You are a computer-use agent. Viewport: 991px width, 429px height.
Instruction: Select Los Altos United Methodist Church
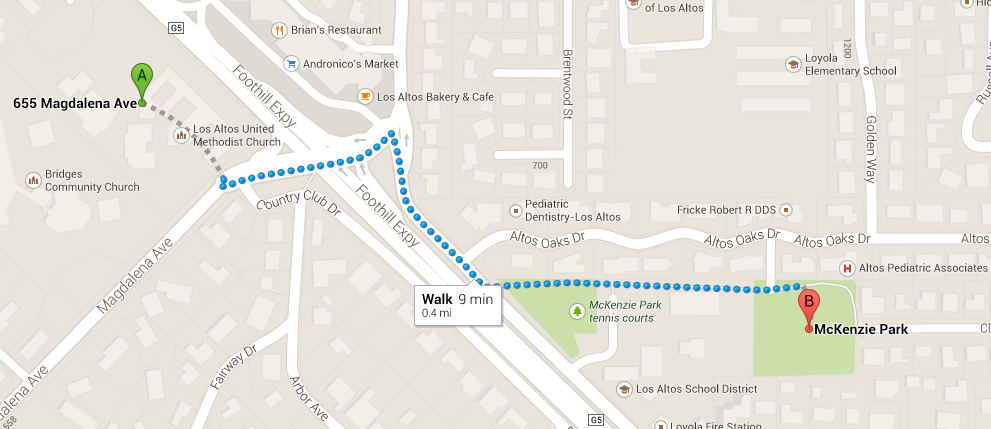click(183, 129)
